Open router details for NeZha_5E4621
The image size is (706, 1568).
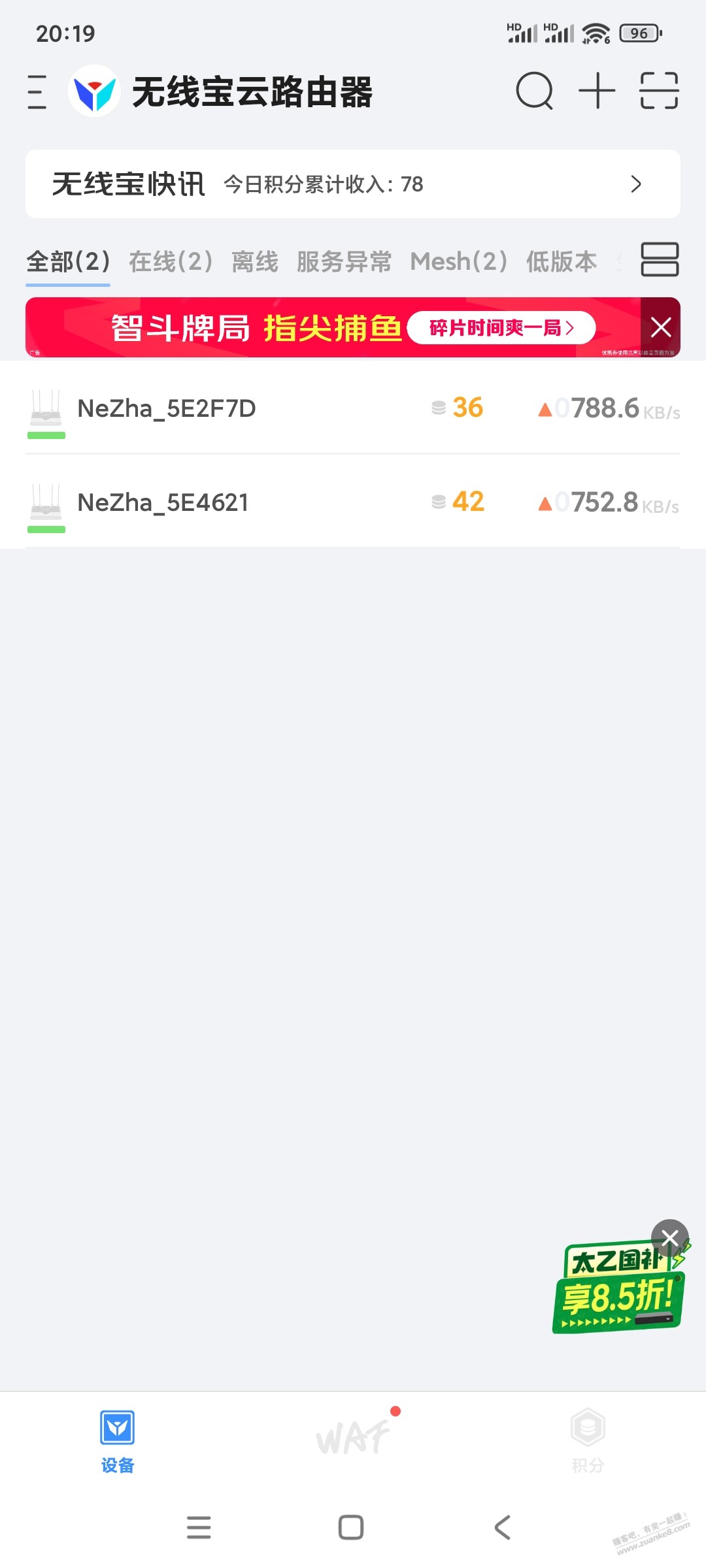[261, 503]
